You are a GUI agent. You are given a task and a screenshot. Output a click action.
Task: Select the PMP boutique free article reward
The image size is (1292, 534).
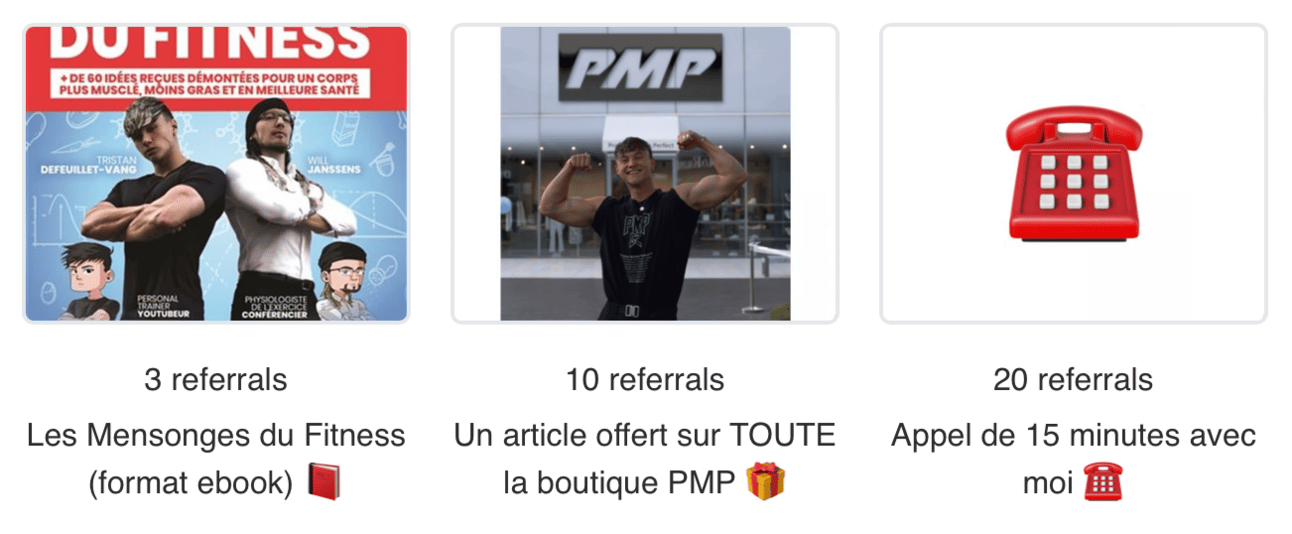(645, 174)
